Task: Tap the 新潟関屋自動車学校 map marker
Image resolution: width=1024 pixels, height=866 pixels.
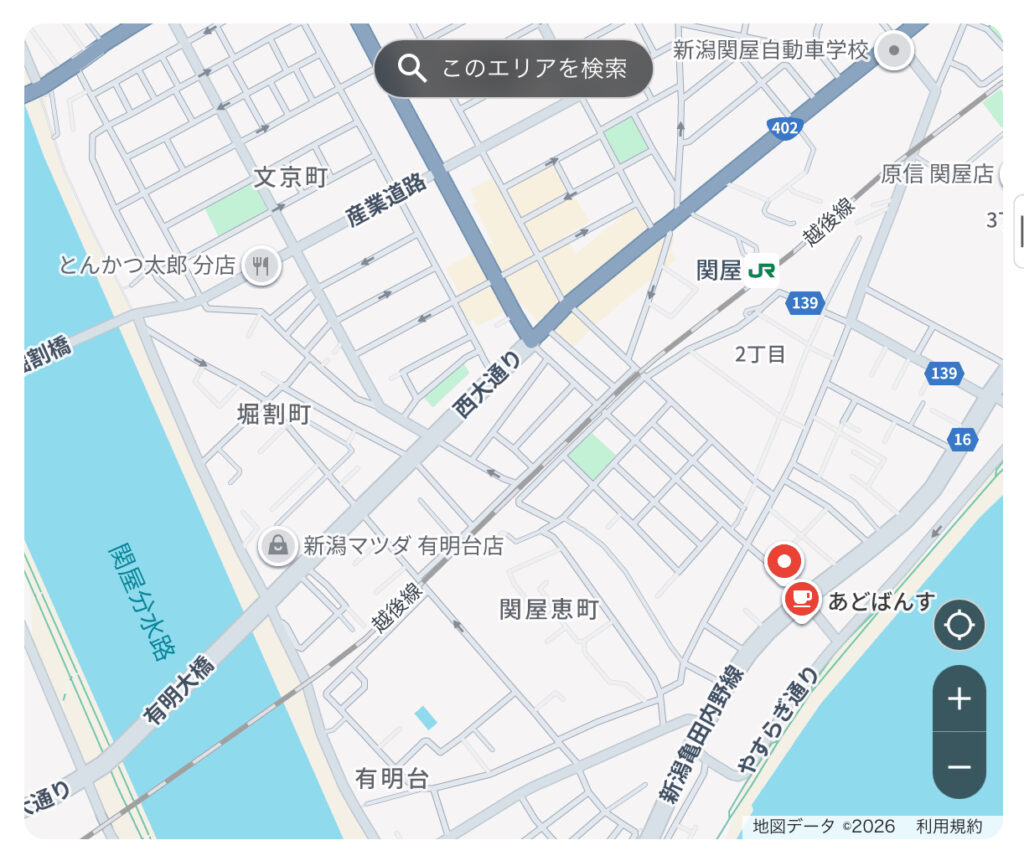Action: click(x=894, y=49)
